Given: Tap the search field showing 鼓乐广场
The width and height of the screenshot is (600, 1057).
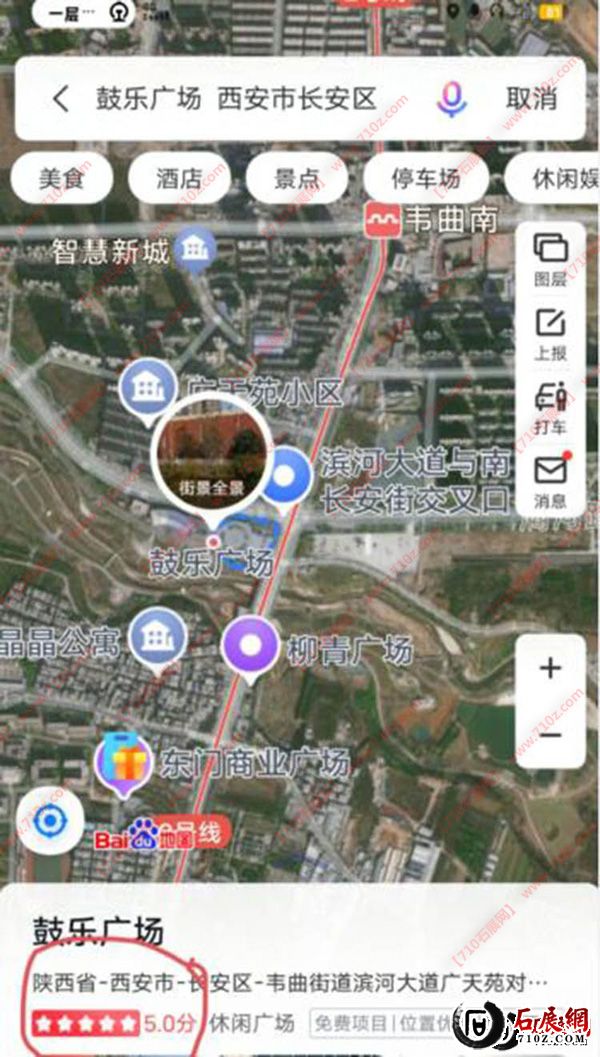Looking at the screenshot, I should (236, 99).
